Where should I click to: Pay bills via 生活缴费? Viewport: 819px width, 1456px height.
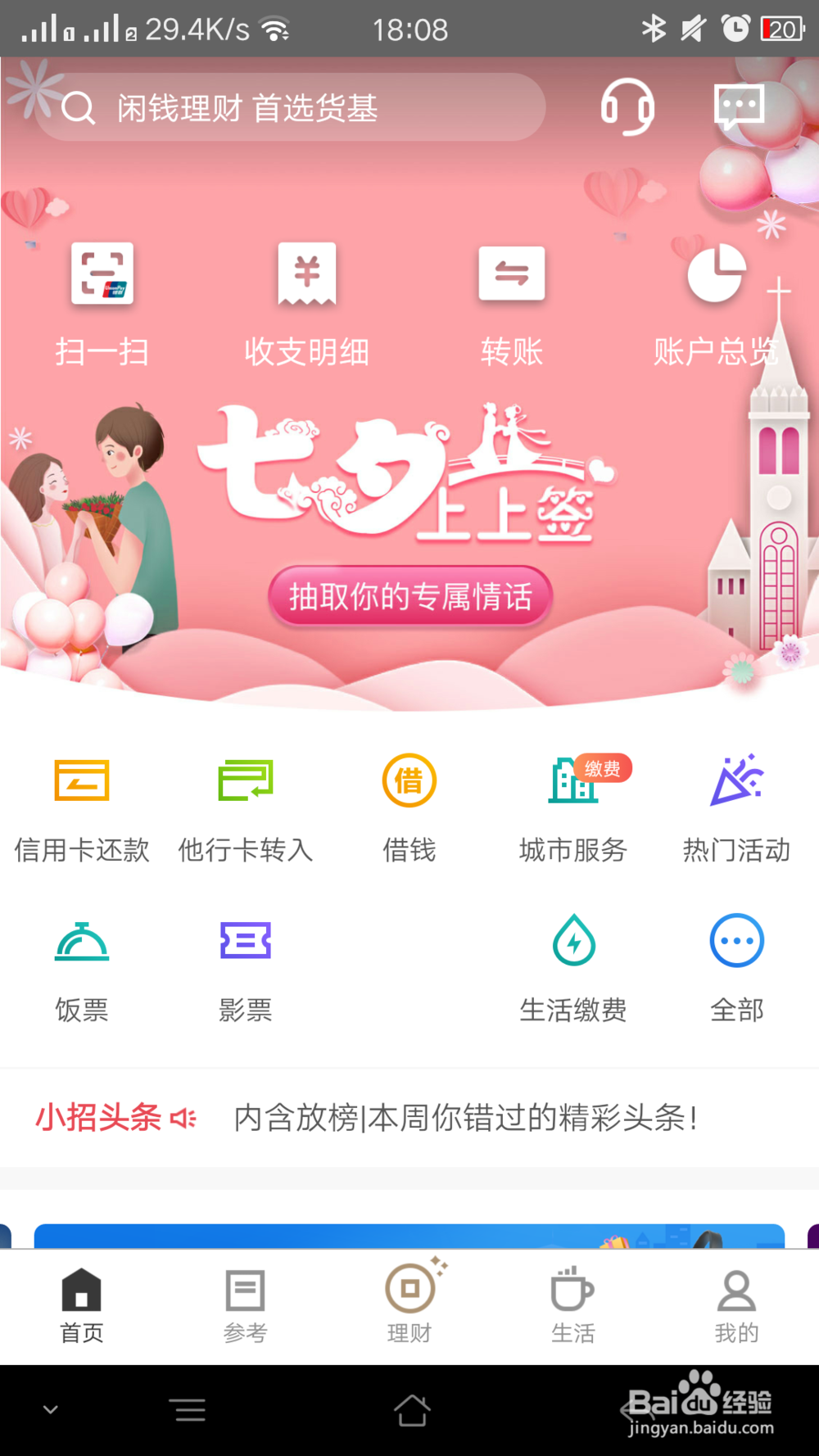[572, 966]
